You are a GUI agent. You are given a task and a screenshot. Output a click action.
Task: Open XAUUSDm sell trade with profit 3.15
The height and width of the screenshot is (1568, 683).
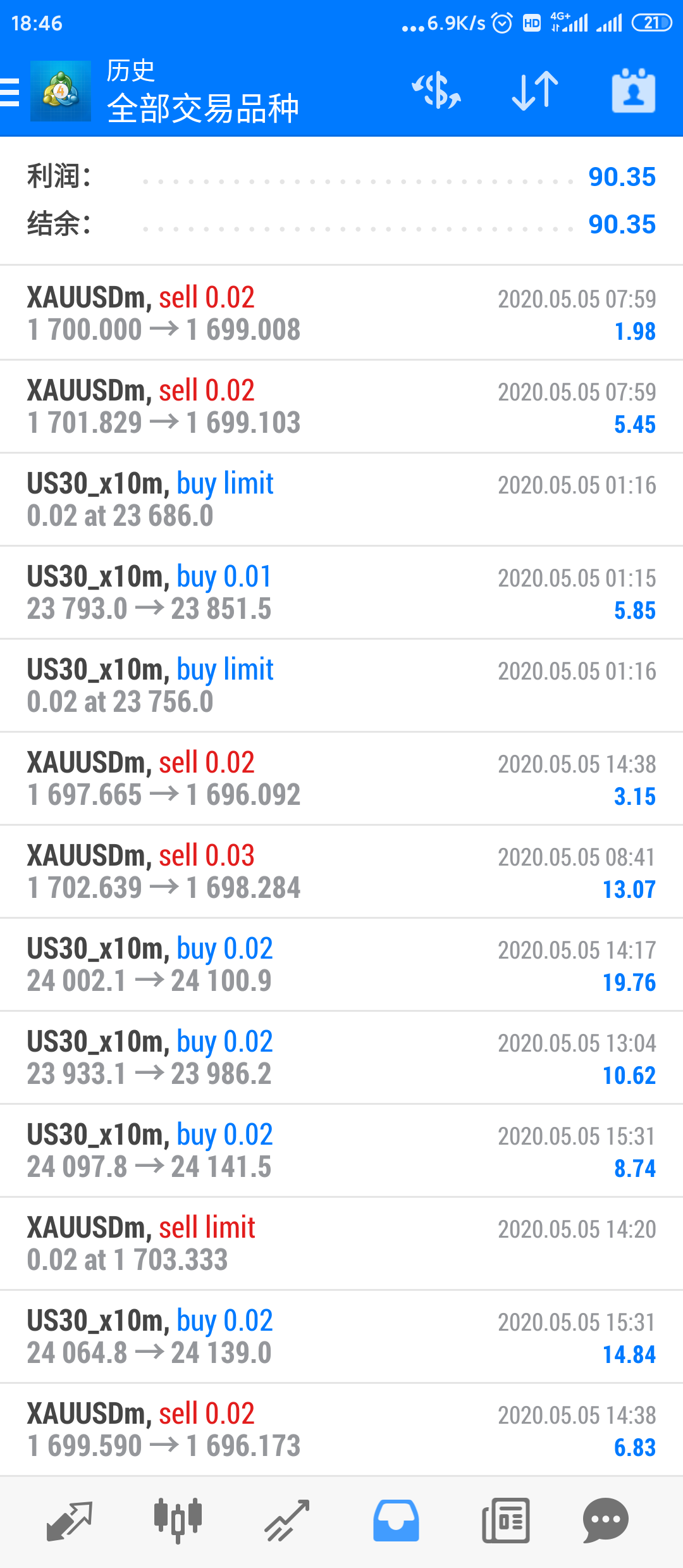(x=341, y=778)
